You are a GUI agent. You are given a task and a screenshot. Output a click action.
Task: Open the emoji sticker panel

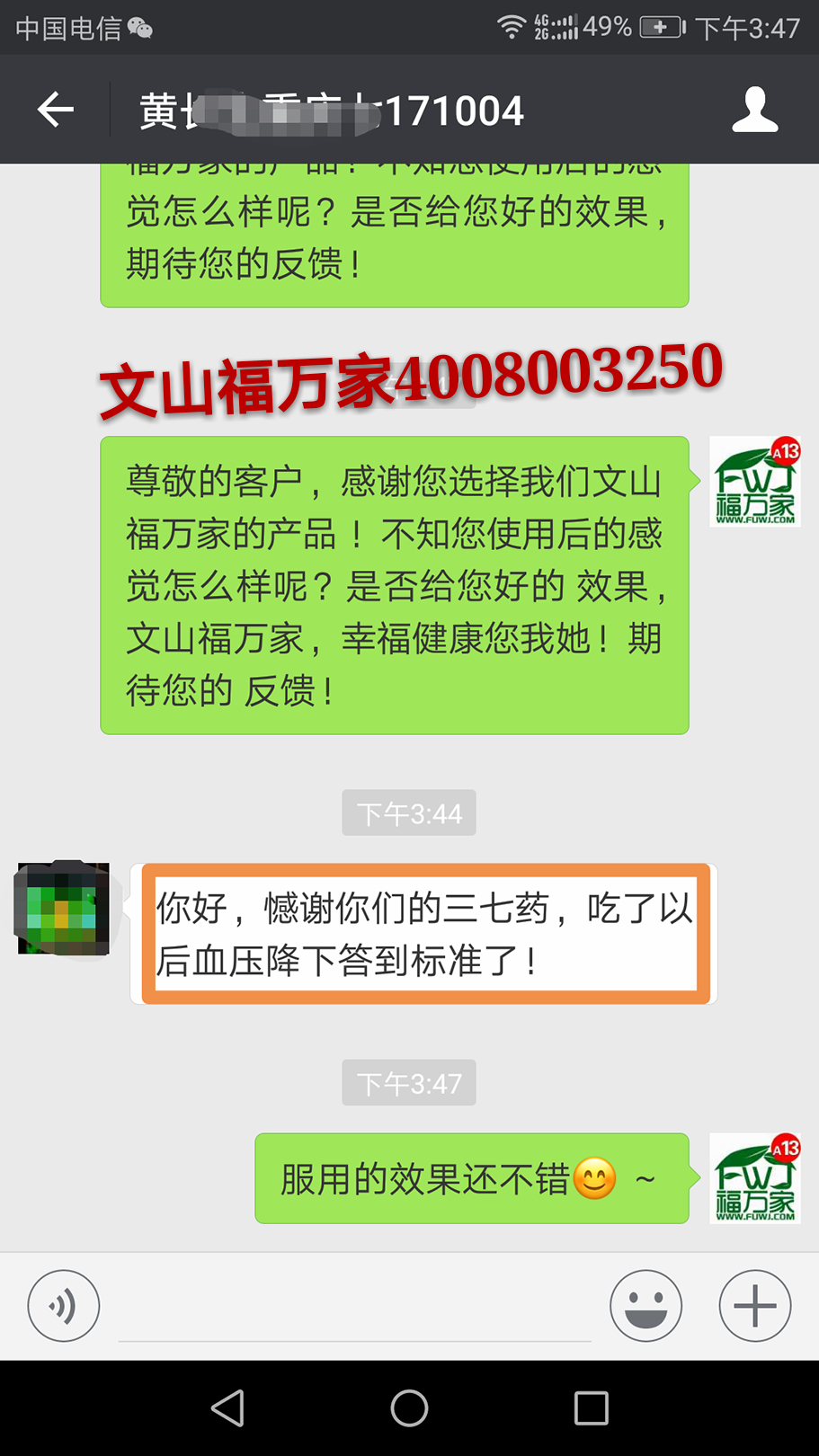645,1305
